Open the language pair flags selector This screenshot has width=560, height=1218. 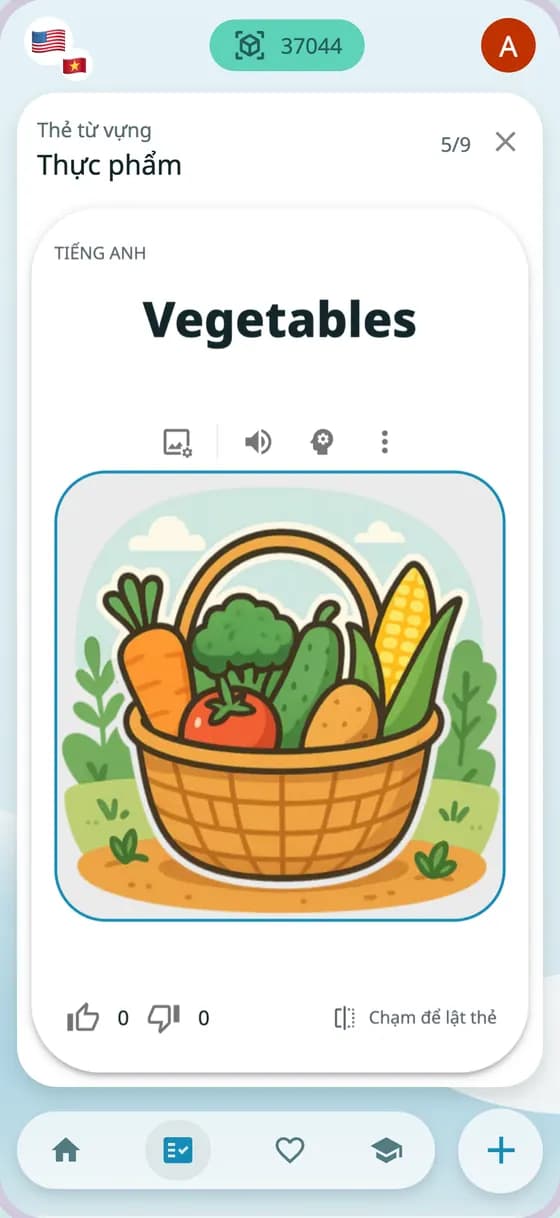[x=59, y=50]
